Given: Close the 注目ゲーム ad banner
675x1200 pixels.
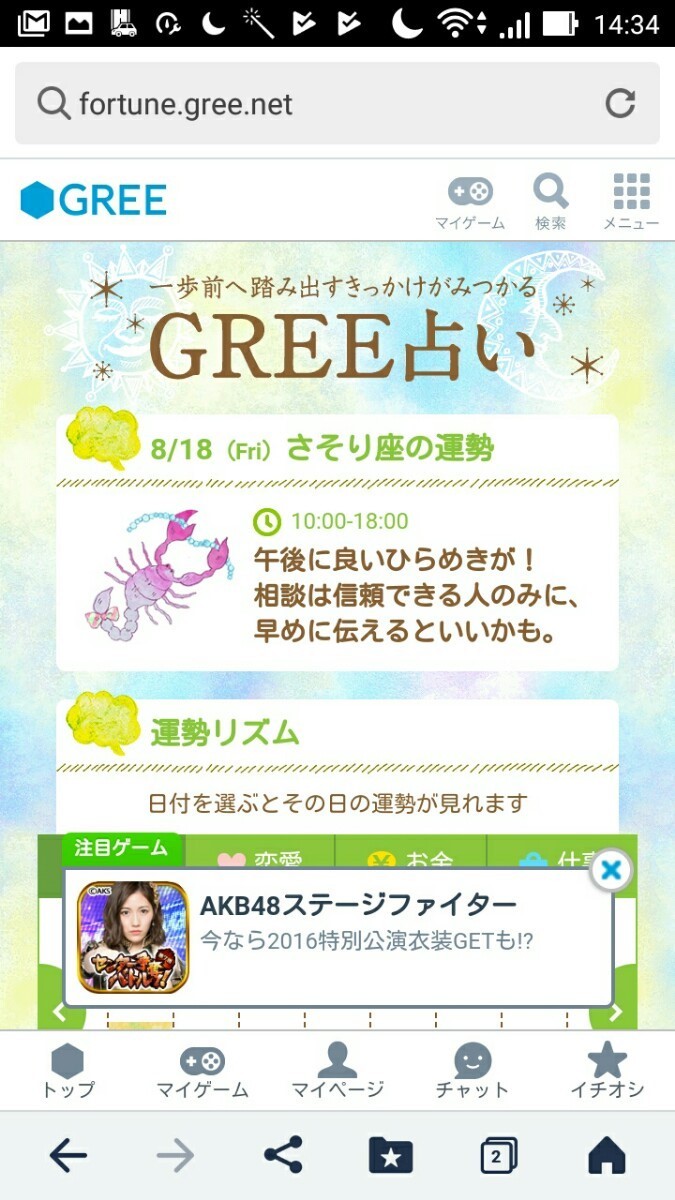Looking at the screenshot, I should tap(611, 871).
